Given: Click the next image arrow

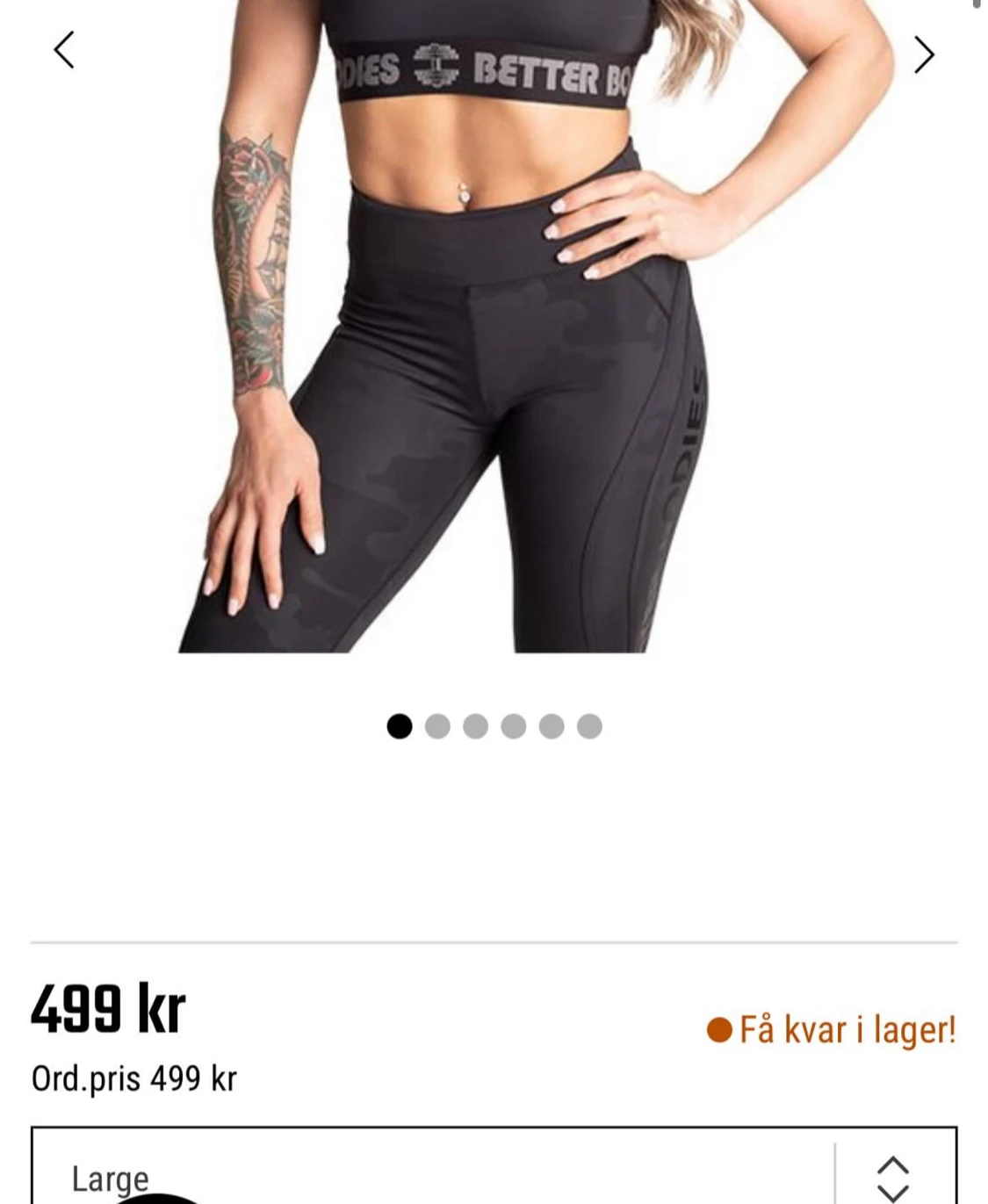Looking at the screenshot, I should pos(925,55).
